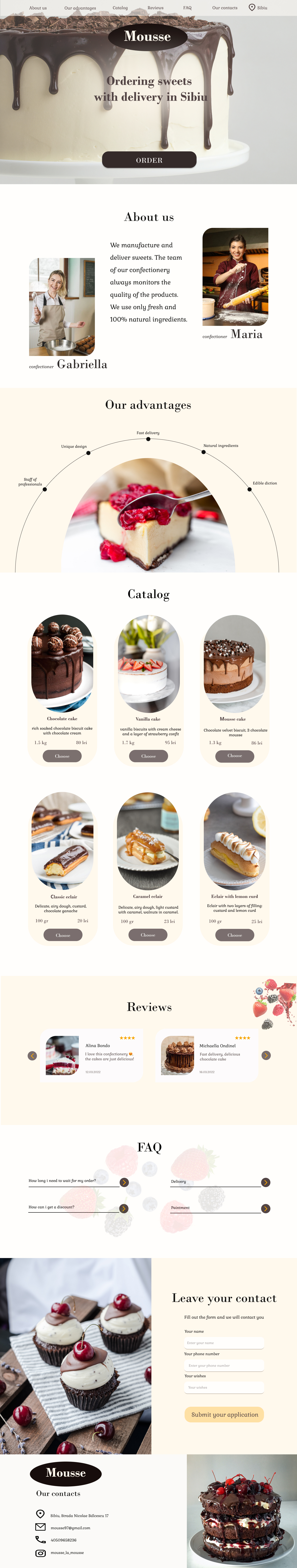Submit your application
297x1568 pixels.
click(224, 1415)
